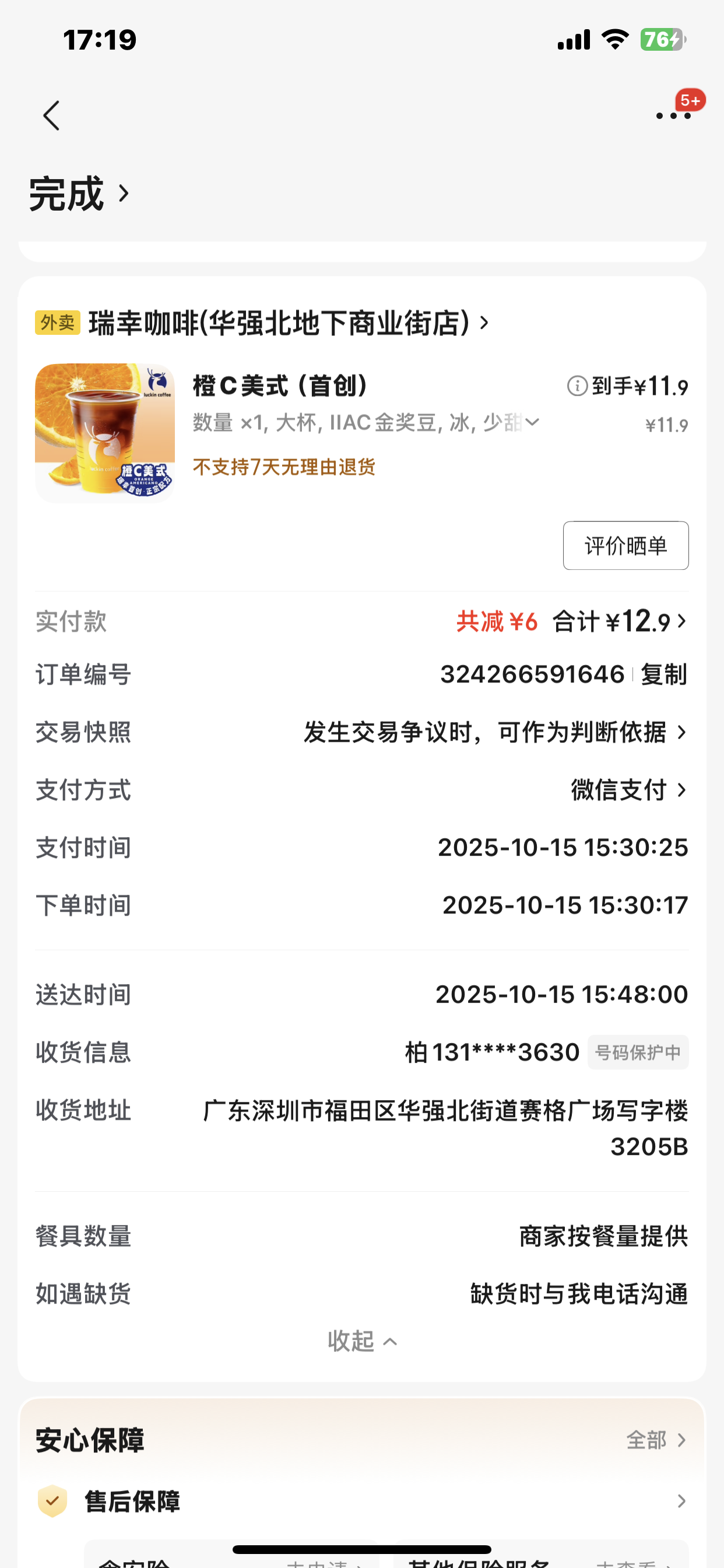Viewport: 724px width, 1568px height.
Task: Collapse order details with 收起
Action: click(x=362, y=1341)
